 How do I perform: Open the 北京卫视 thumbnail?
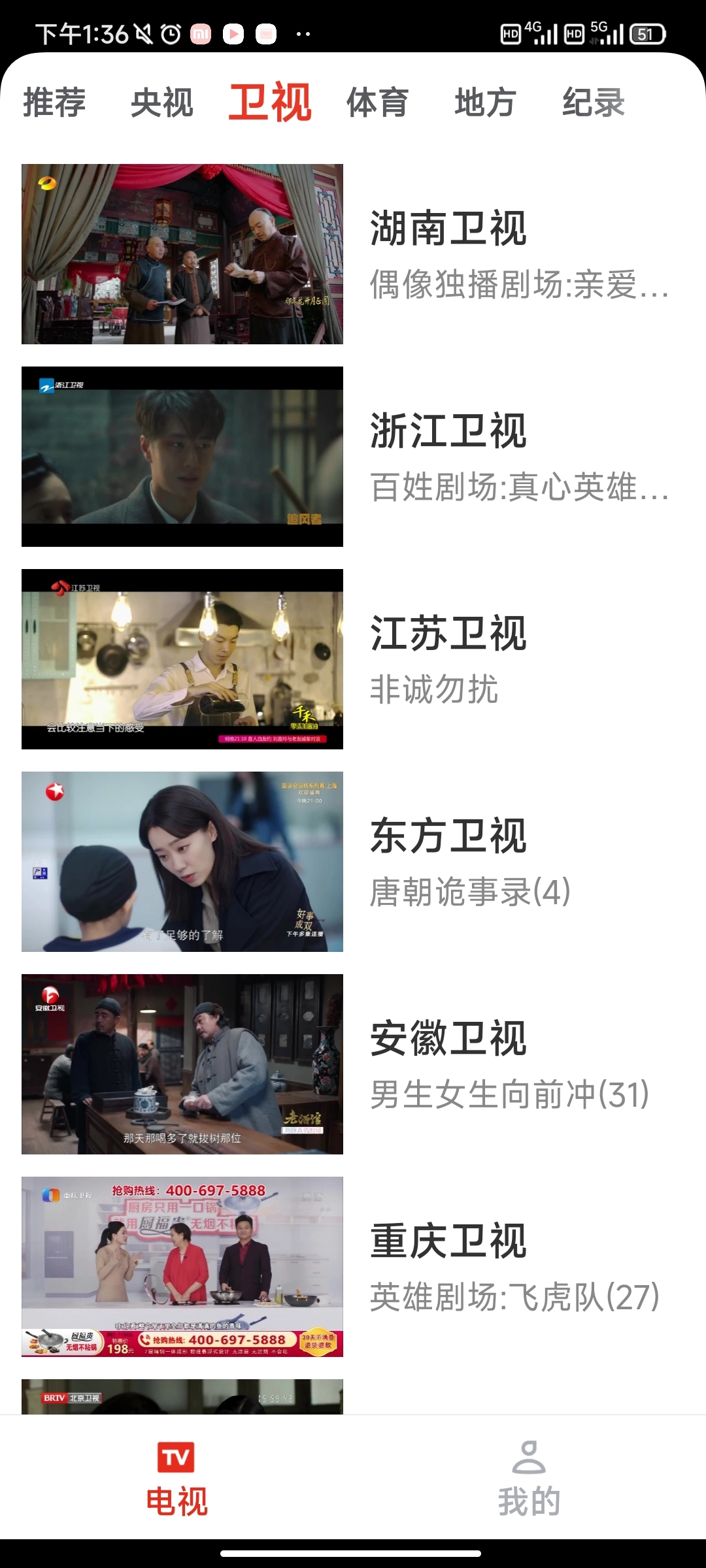pos(182,1397)
